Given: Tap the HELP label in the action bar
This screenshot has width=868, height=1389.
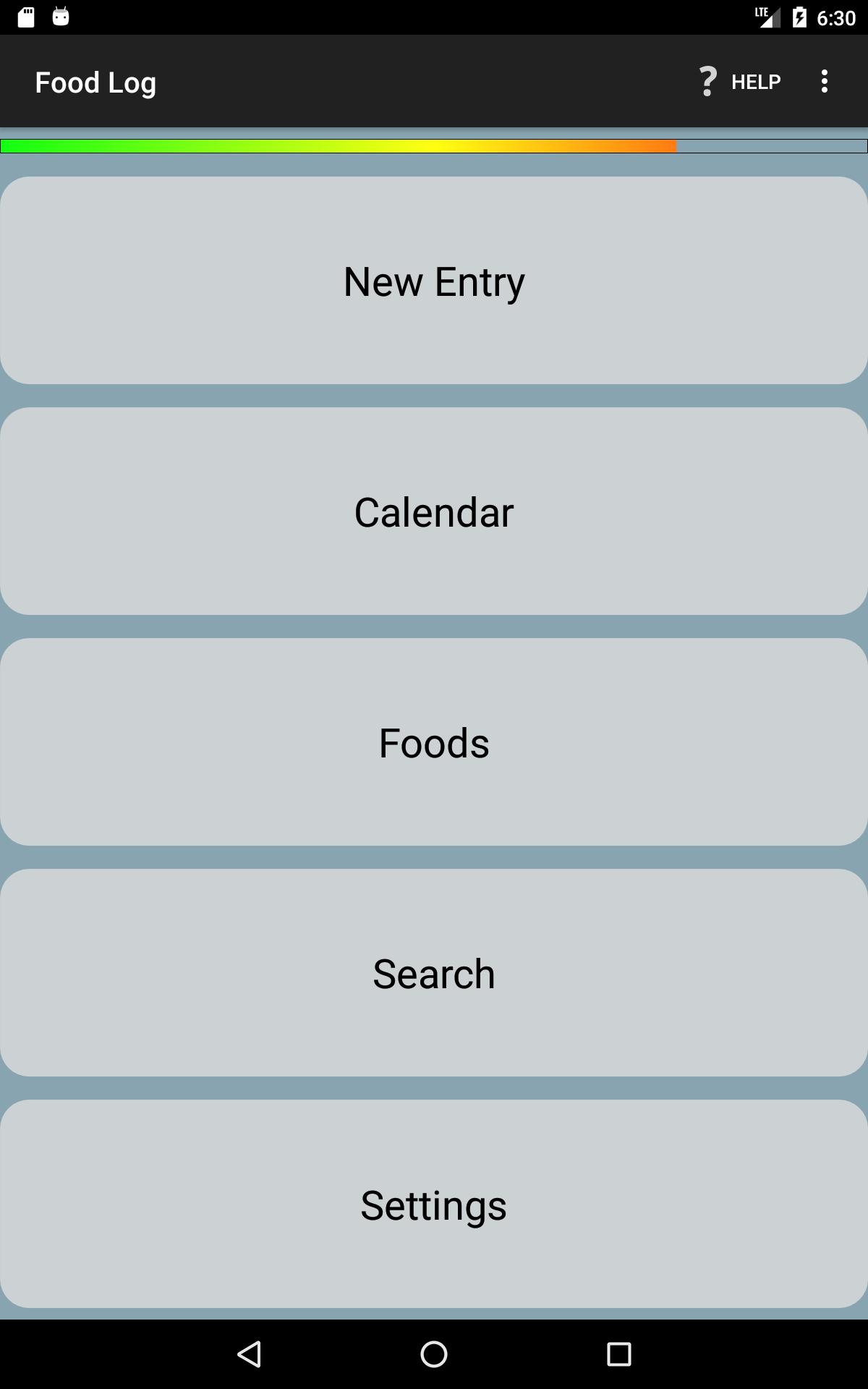Looking at the screenshot, I should click(755, 81).
